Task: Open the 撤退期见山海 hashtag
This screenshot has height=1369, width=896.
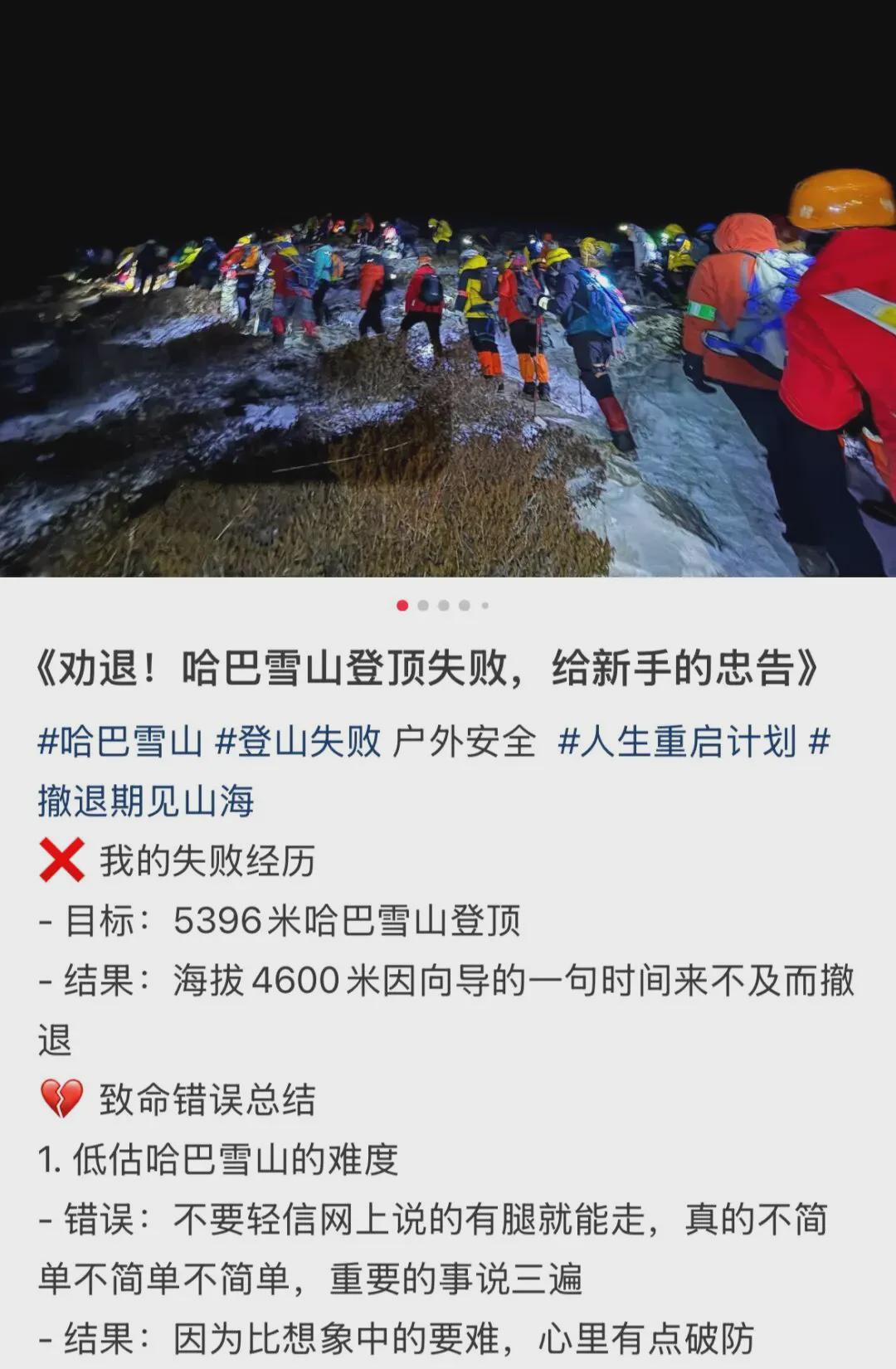Action: coord(146,801)
